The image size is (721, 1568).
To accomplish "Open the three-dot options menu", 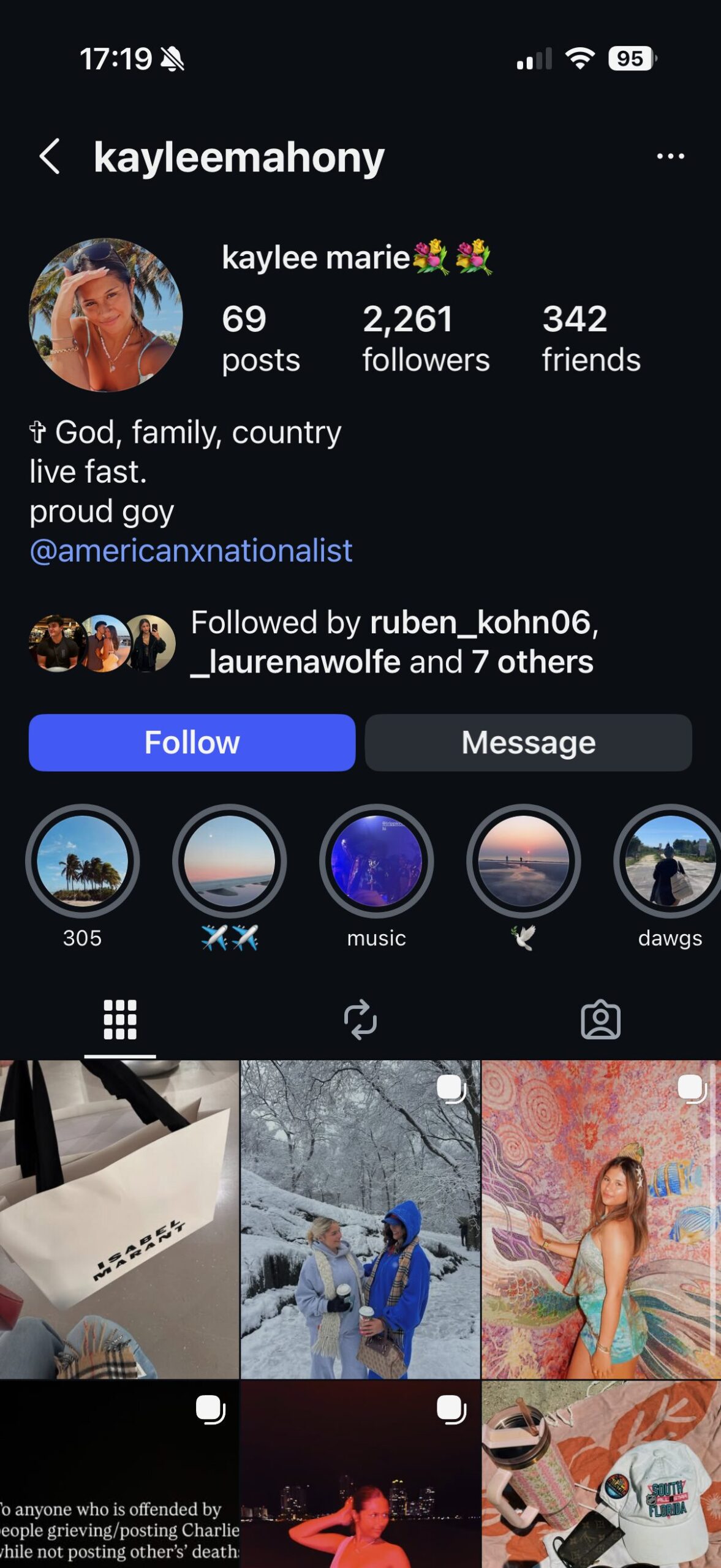I will pyautogui.click(x=670, y=157).
